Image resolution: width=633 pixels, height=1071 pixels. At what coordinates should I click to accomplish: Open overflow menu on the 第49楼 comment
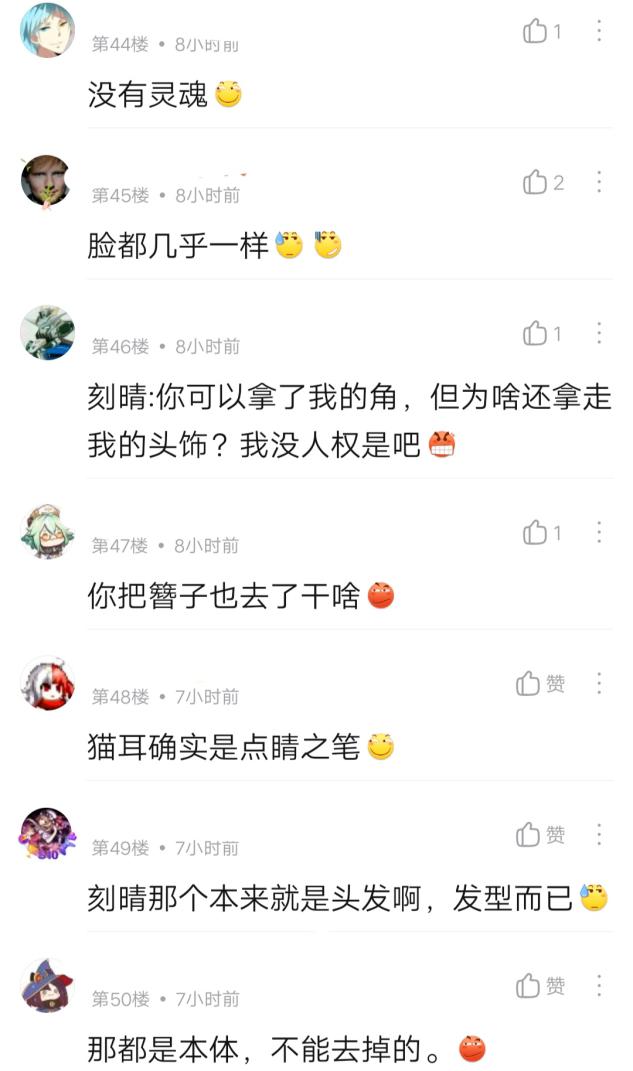click(x=599, y=834)
